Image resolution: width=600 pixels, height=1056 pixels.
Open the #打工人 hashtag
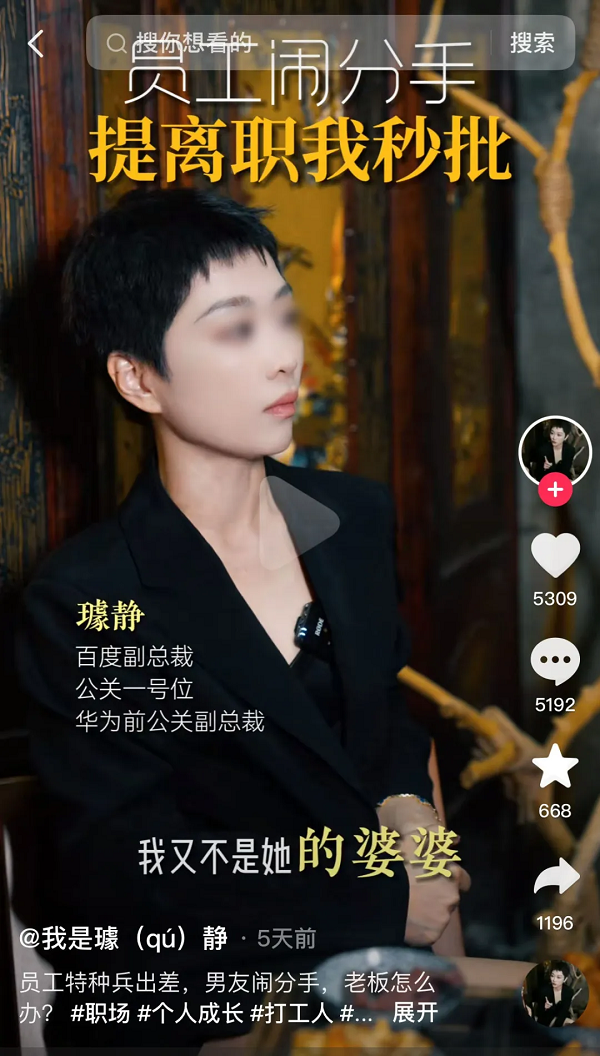291,1012
